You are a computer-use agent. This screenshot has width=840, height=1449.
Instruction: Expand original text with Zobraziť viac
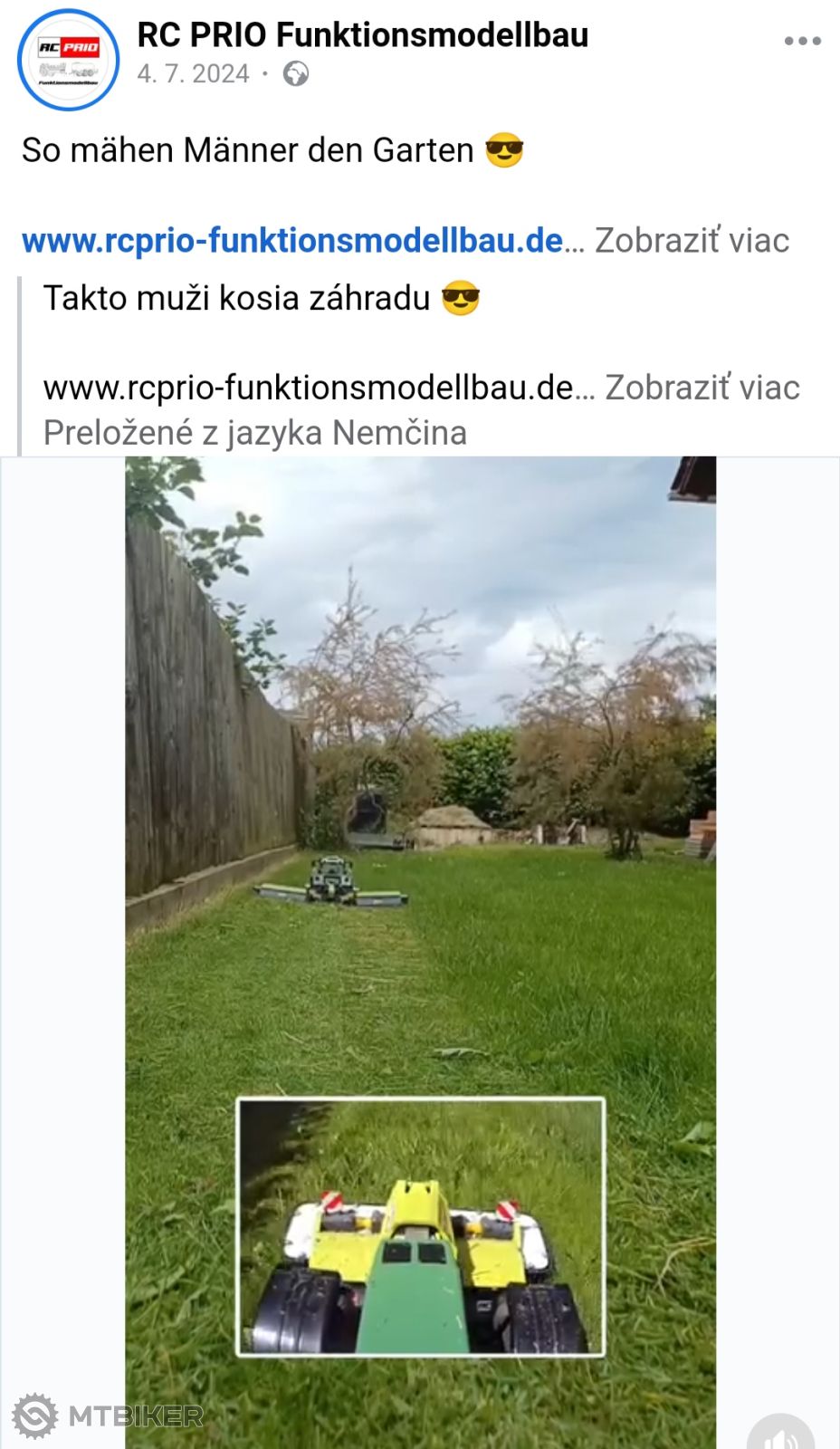692,241
